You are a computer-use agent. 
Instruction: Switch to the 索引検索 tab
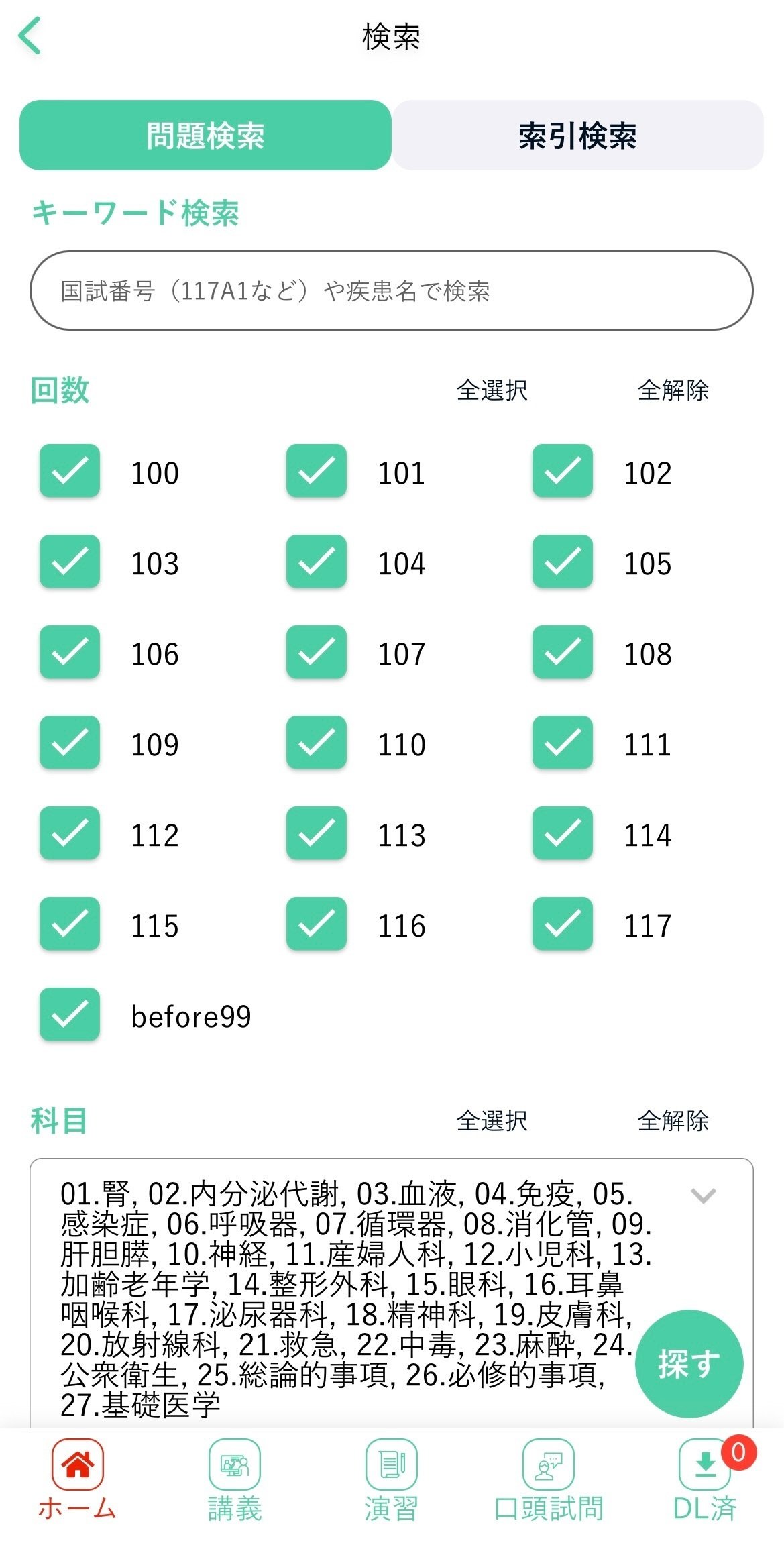click(x=577, y=135)
